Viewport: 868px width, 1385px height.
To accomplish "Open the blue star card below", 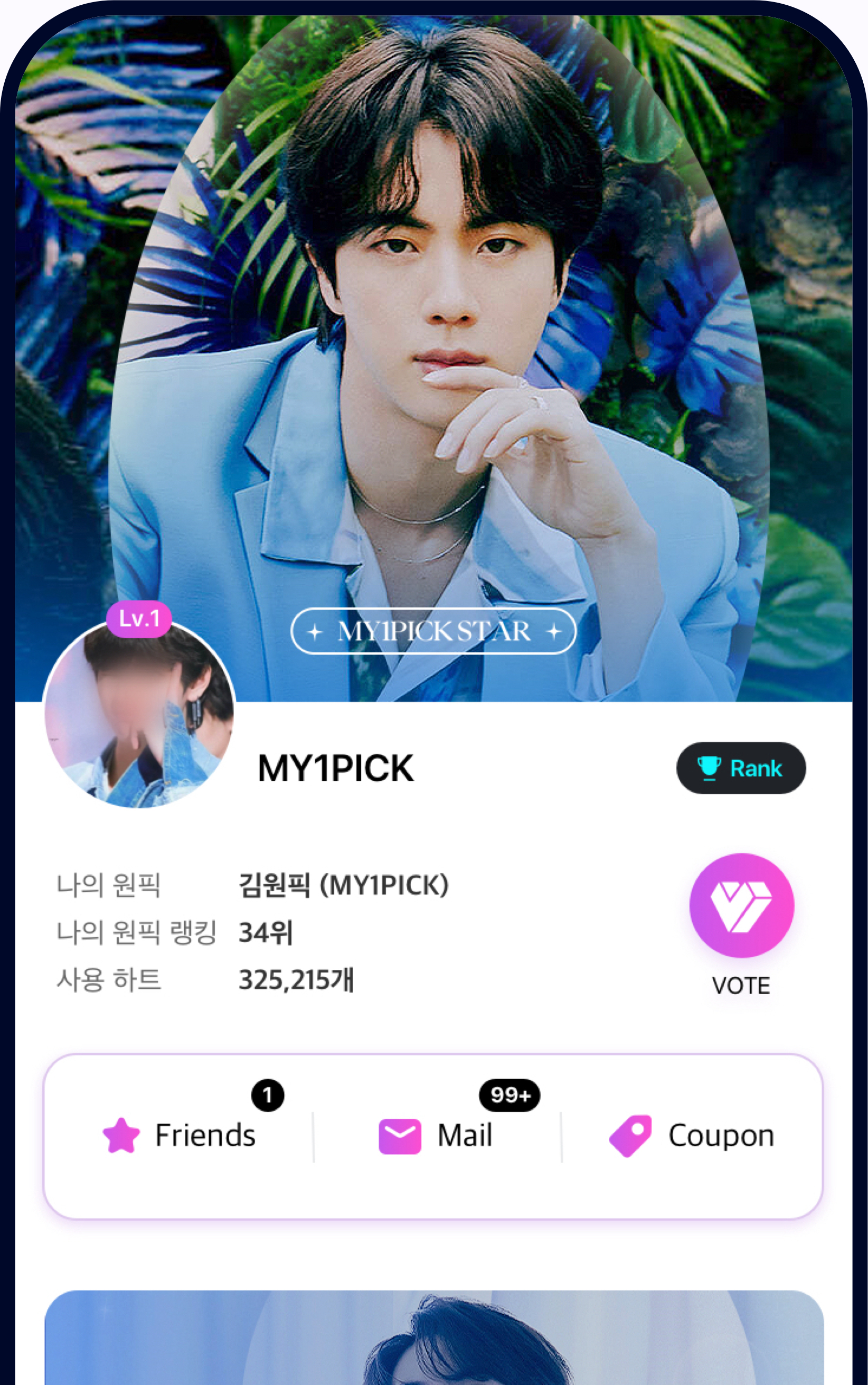I will click(x=434, y=1338).
